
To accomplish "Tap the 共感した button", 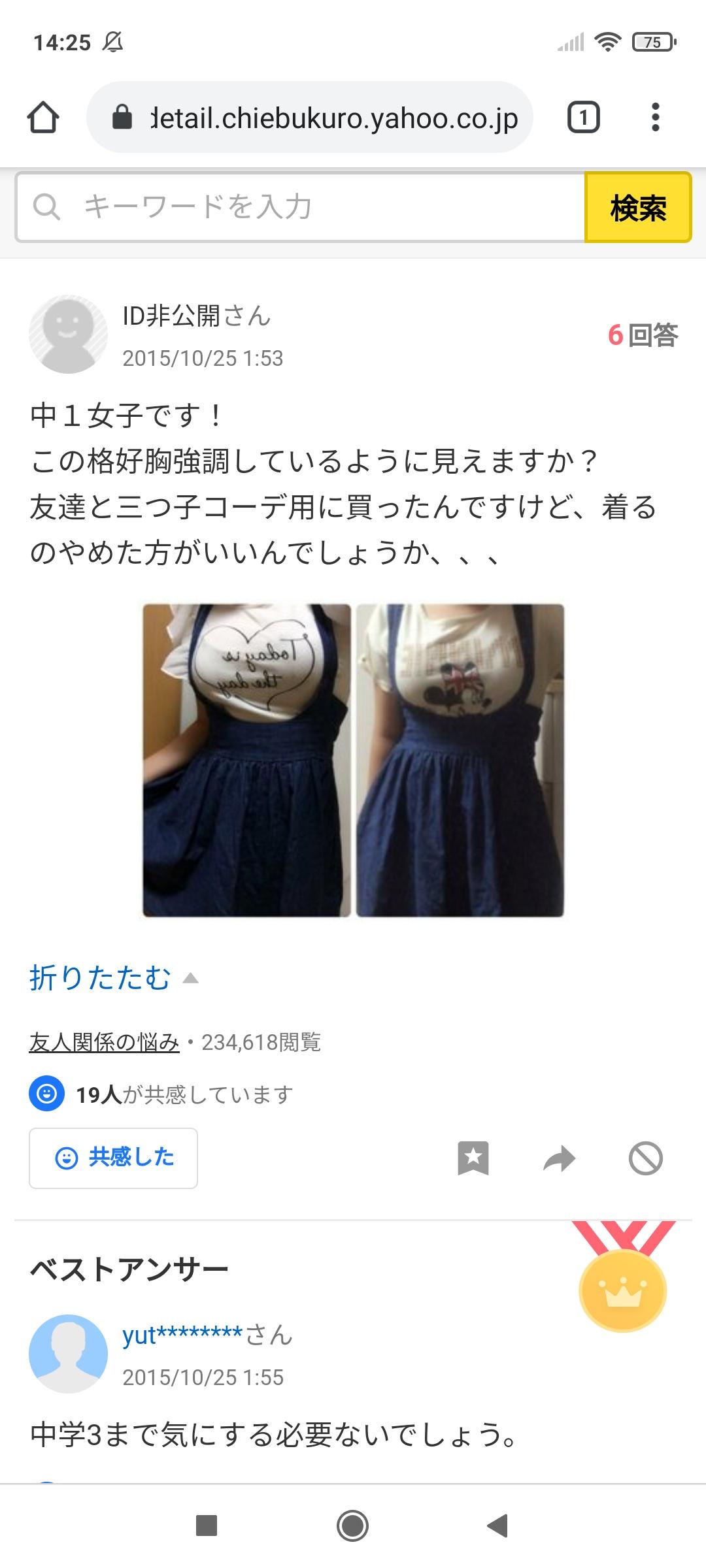I will pos(113,1158).
